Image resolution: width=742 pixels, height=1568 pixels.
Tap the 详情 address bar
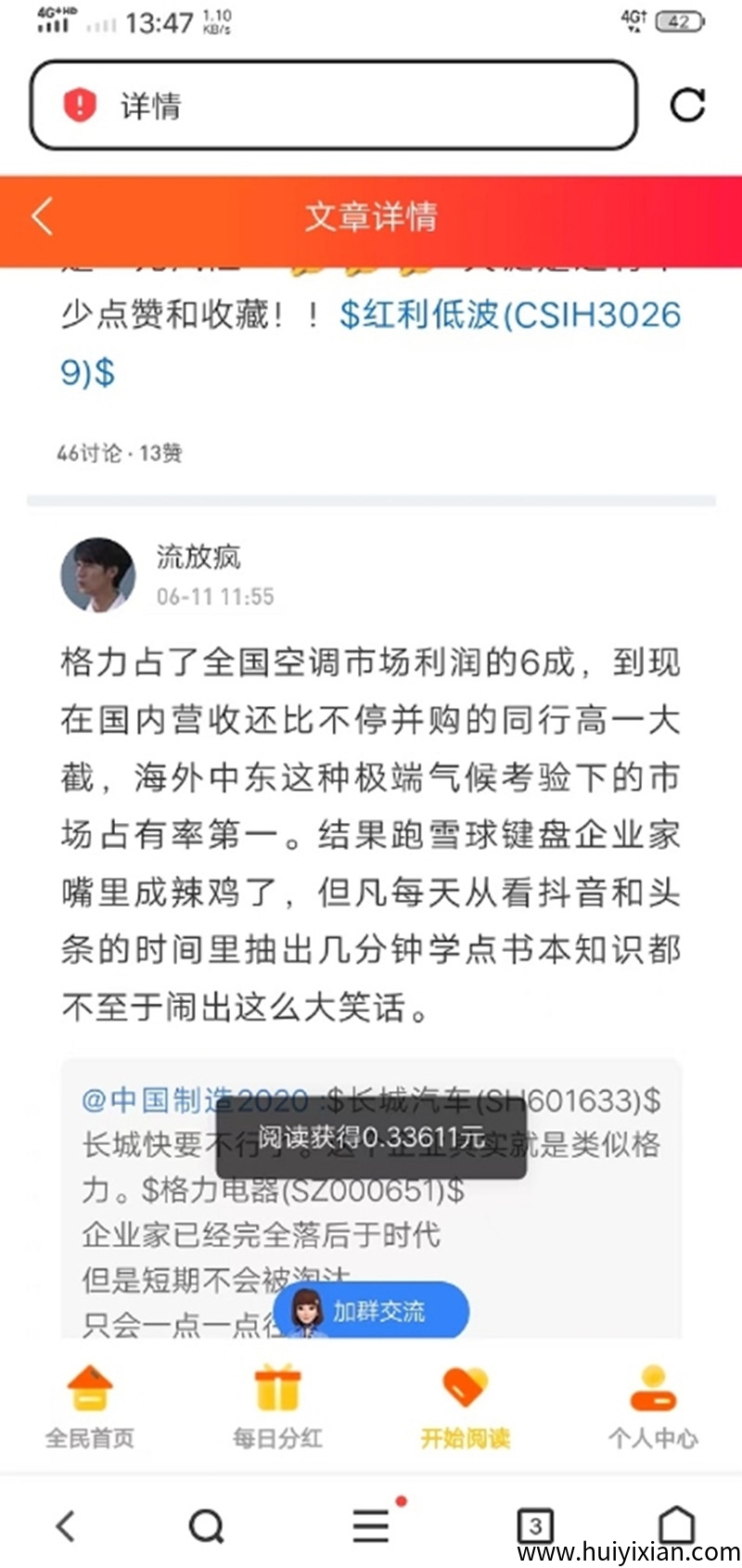point(334,105)
